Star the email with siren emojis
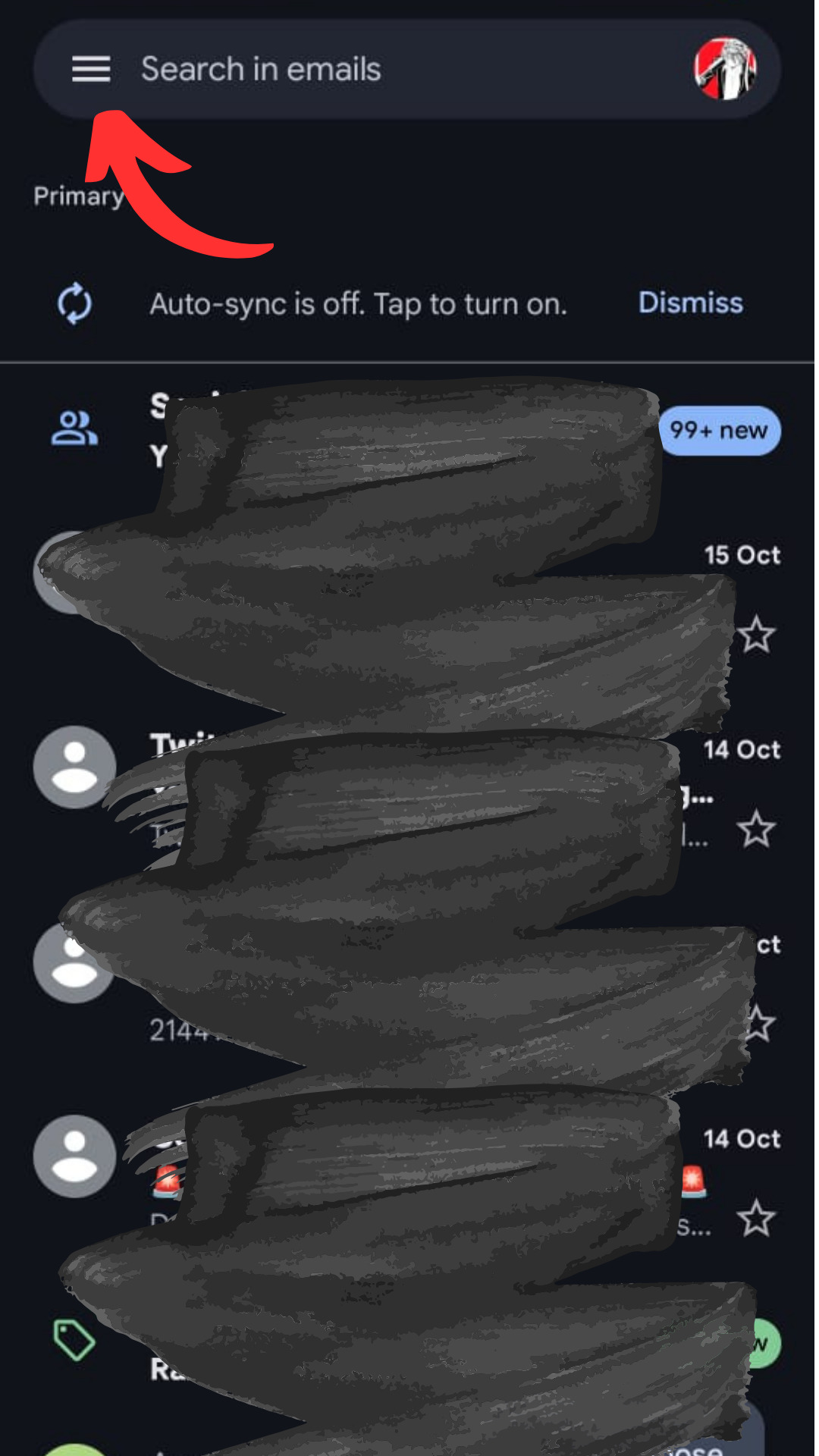 756,1219
